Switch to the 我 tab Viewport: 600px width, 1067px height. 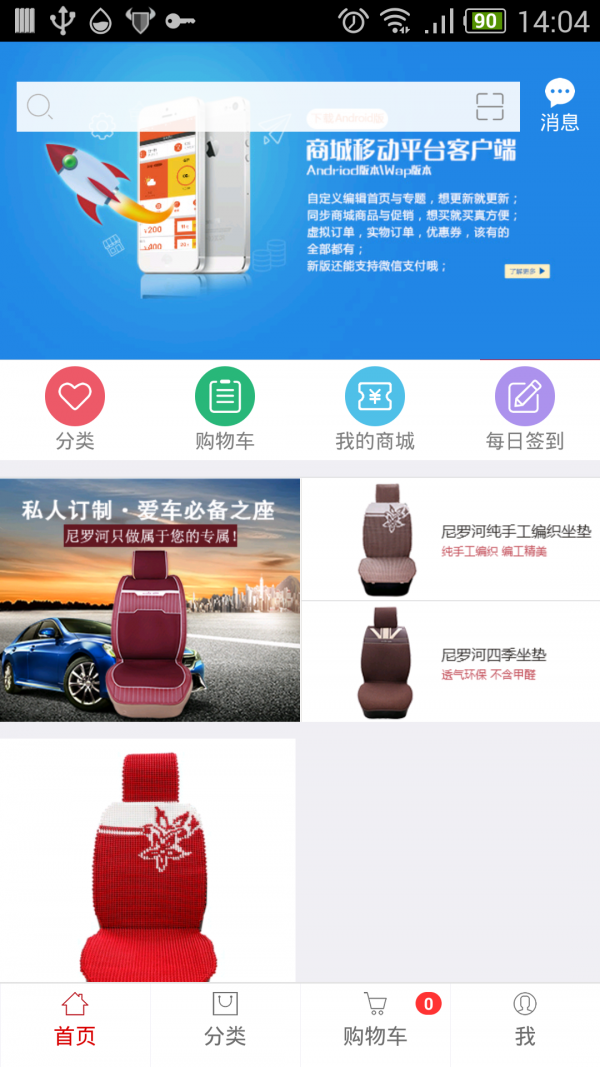point(525,1020)
